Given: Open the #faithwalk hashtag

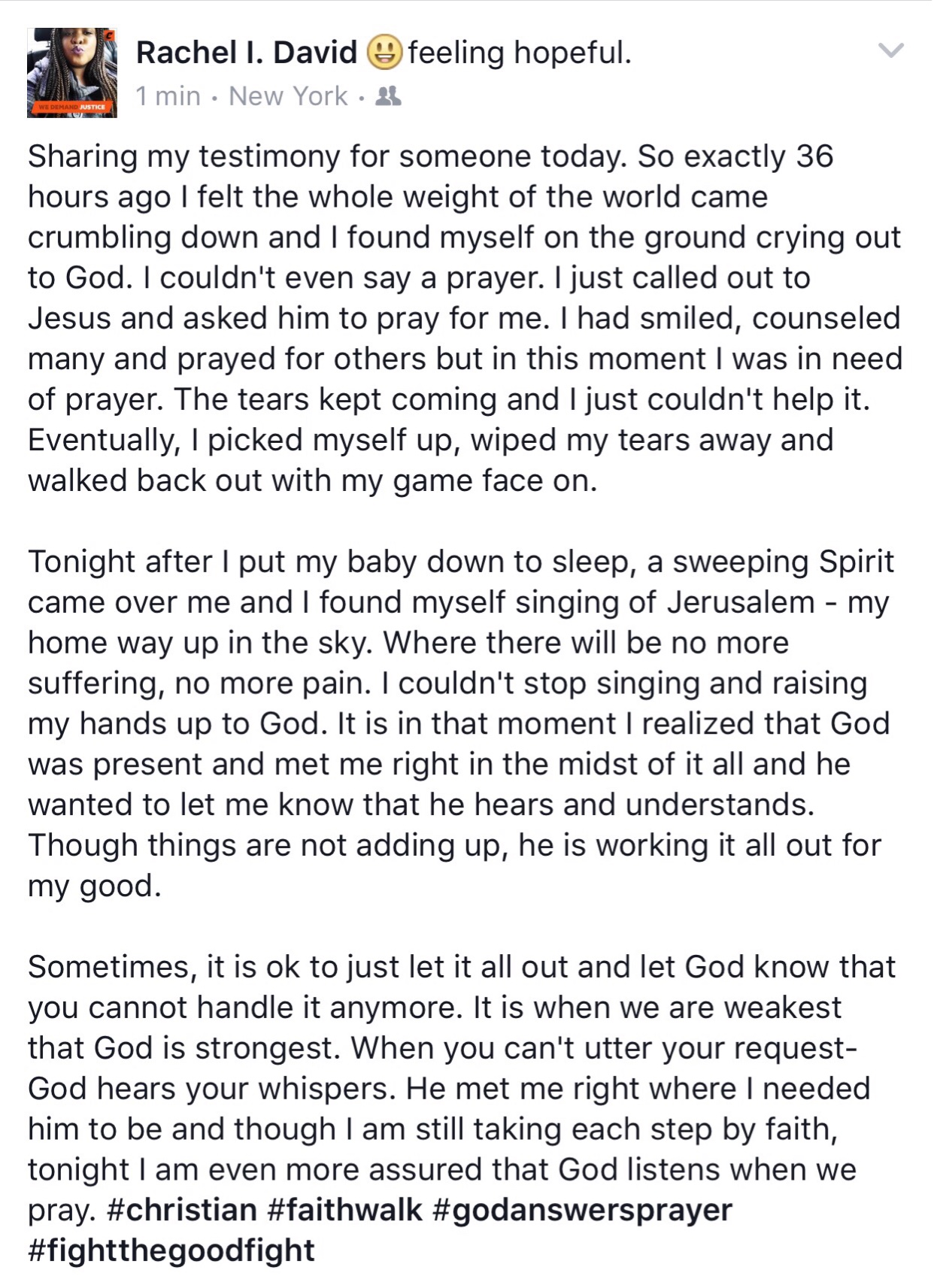Looking at the screenshot, I should [x=344, y=1210].
